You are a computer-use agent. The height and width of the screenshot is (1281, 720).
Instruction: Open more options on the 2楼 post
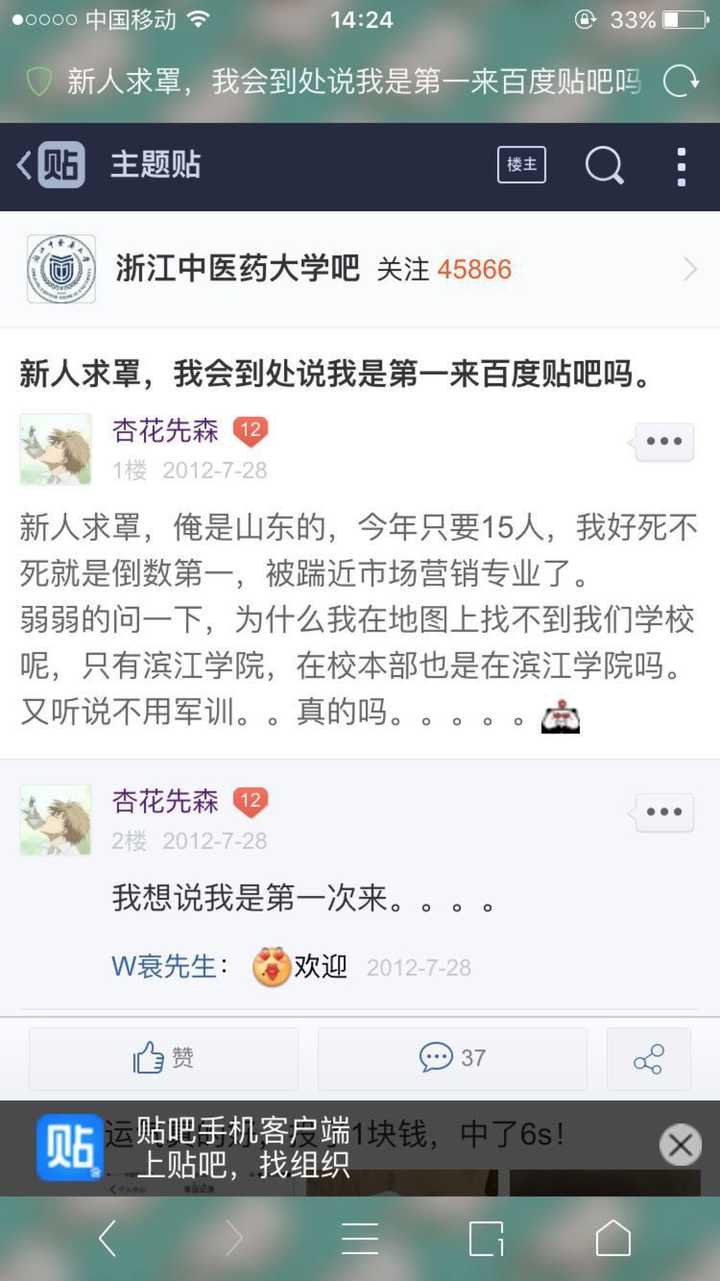point(664,812)
